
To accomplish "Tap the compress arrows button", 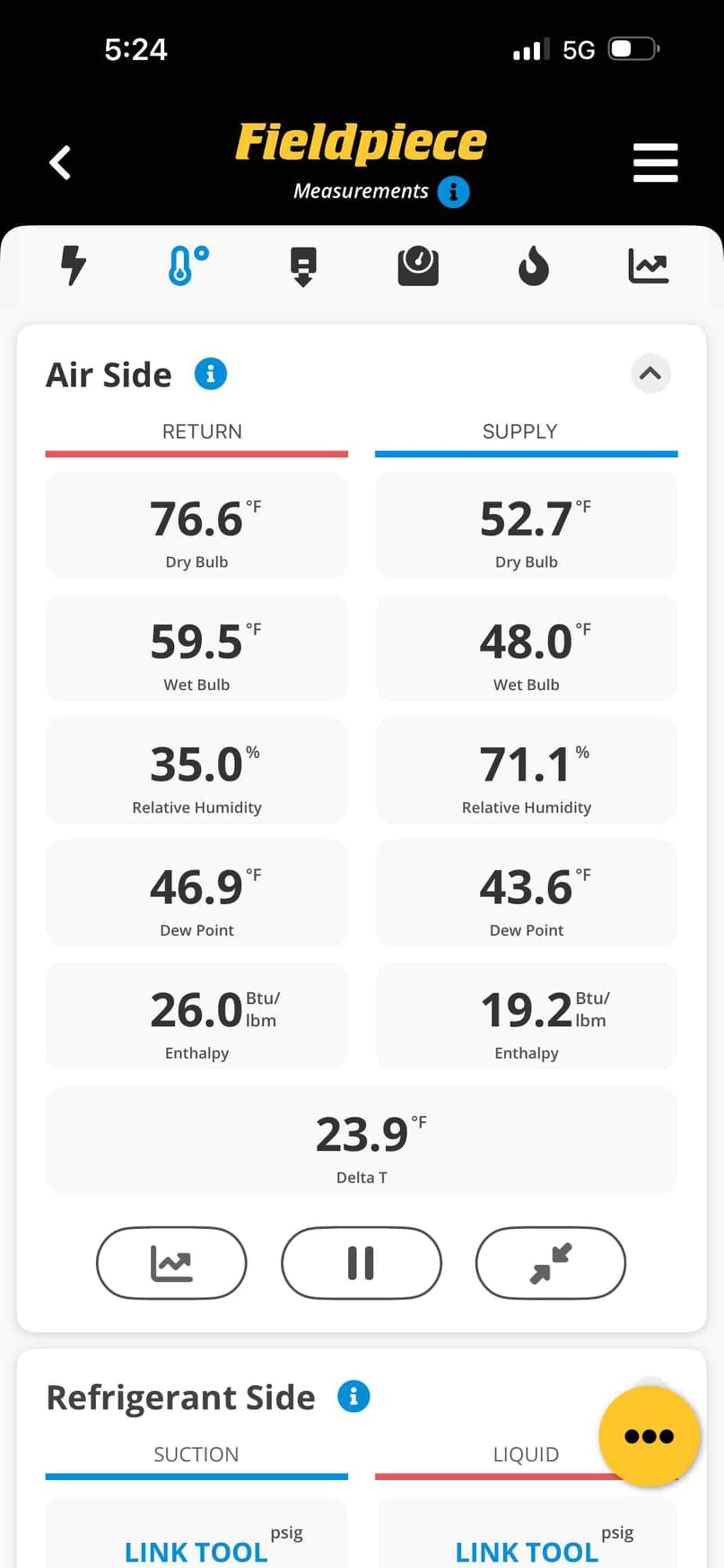I will tap(551, 1263).
